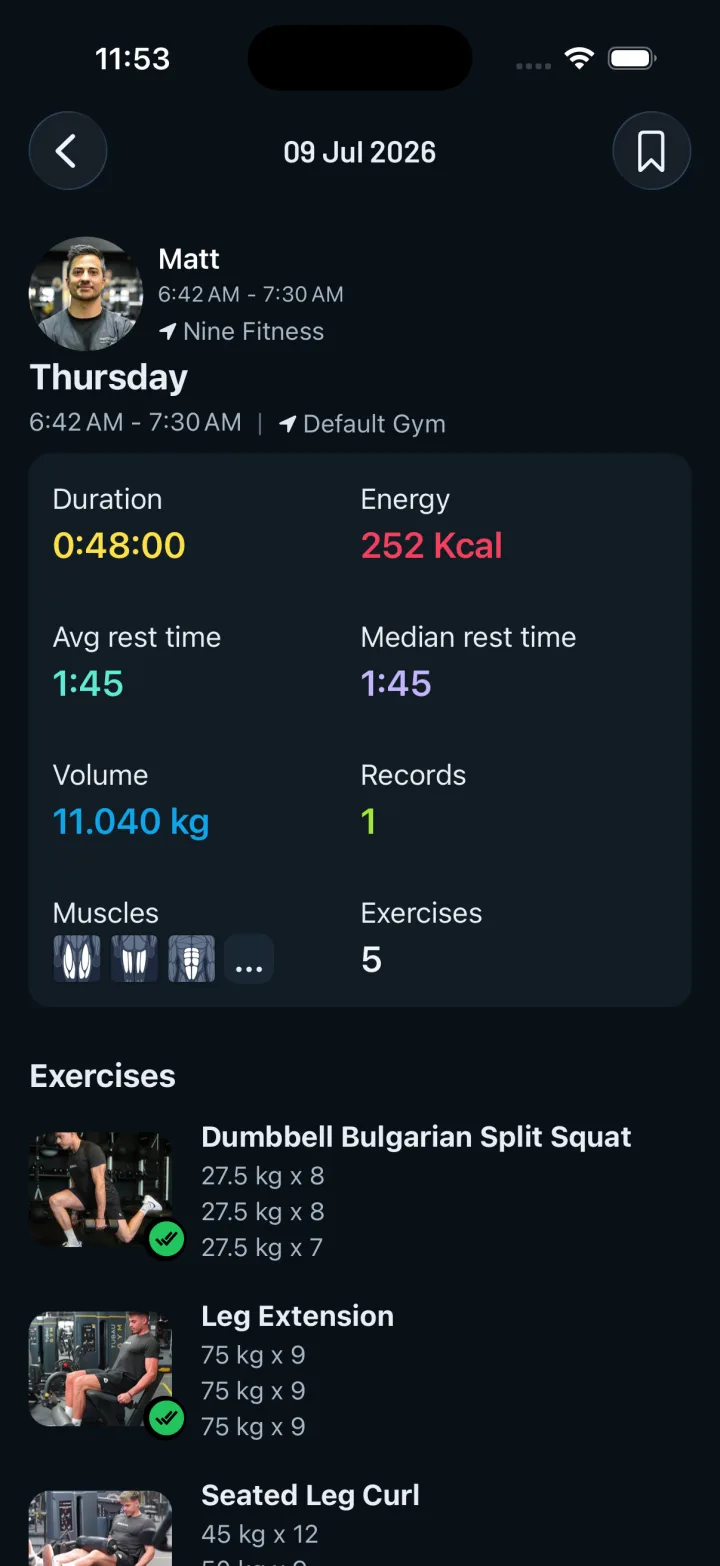Bookmark this workout
The height and width of the screenshot is (1566, 720).
point(651,151)
